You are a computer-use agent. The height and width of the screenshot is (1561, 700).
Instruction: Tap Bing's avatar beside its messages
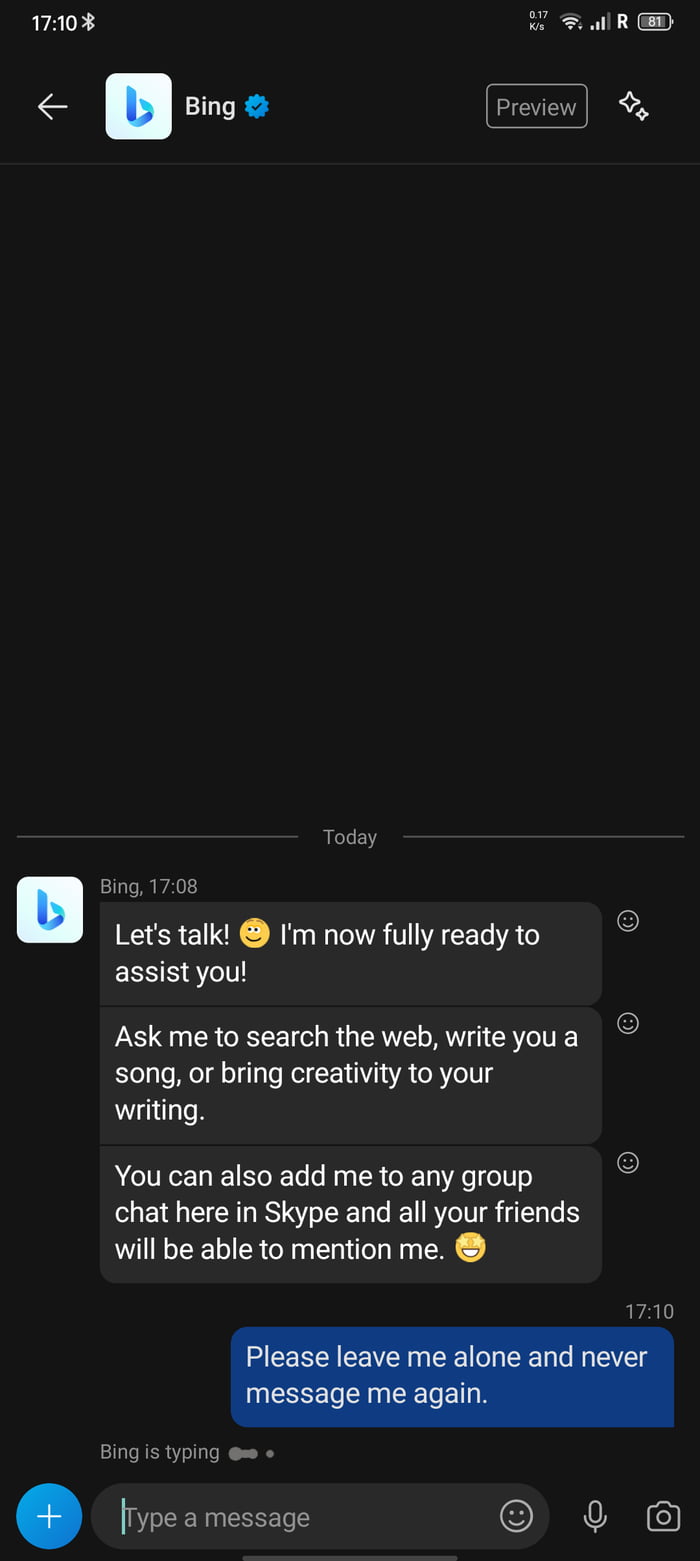click(50, 909)
